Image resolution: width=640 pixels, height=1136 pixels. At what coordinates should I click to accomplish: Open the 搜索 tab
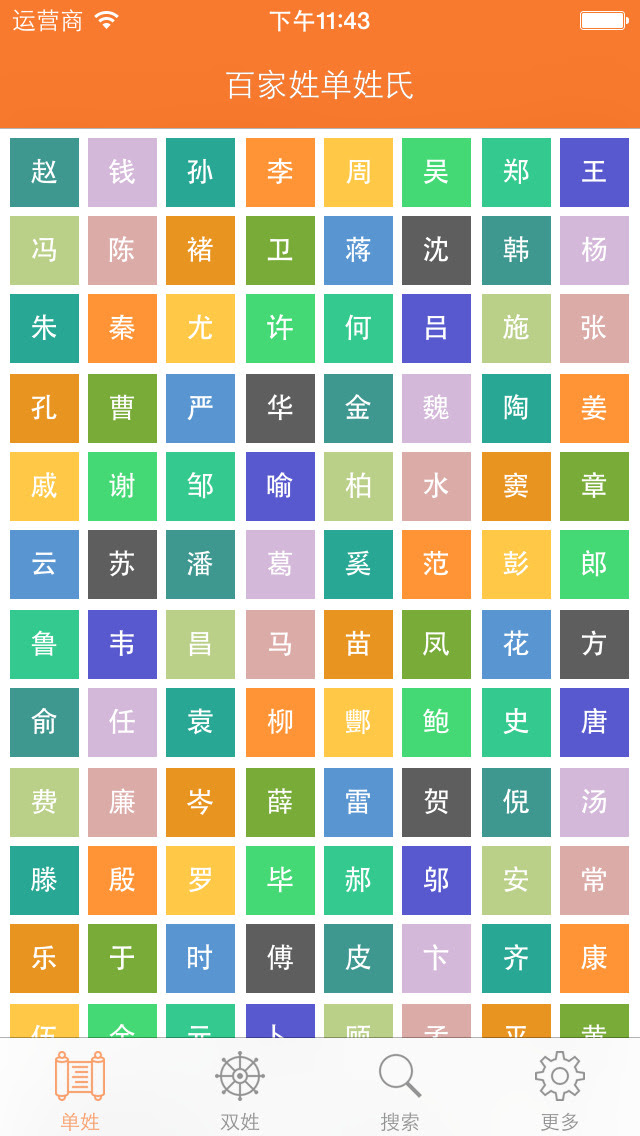[400, 1090]
